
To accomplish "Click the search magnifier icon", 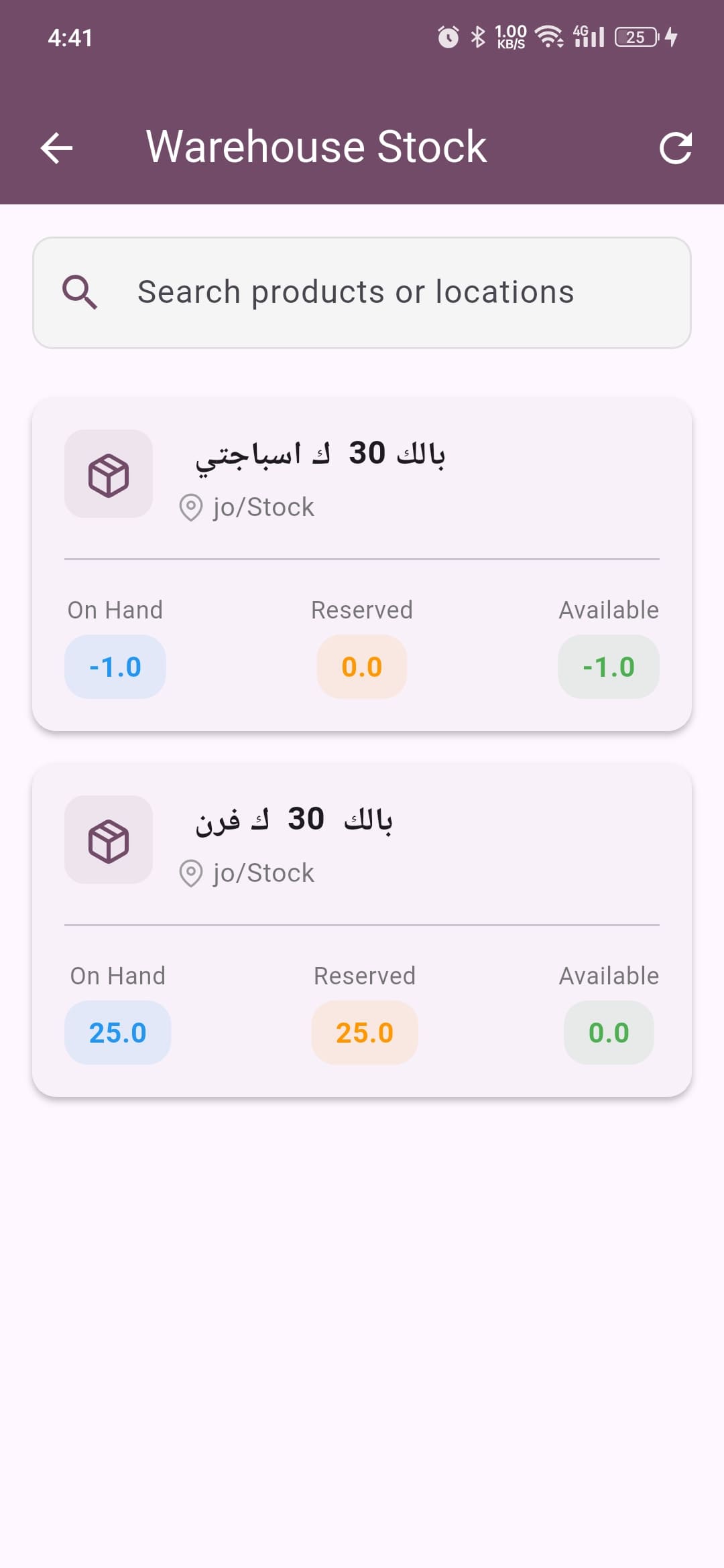I will pos(80,291).
